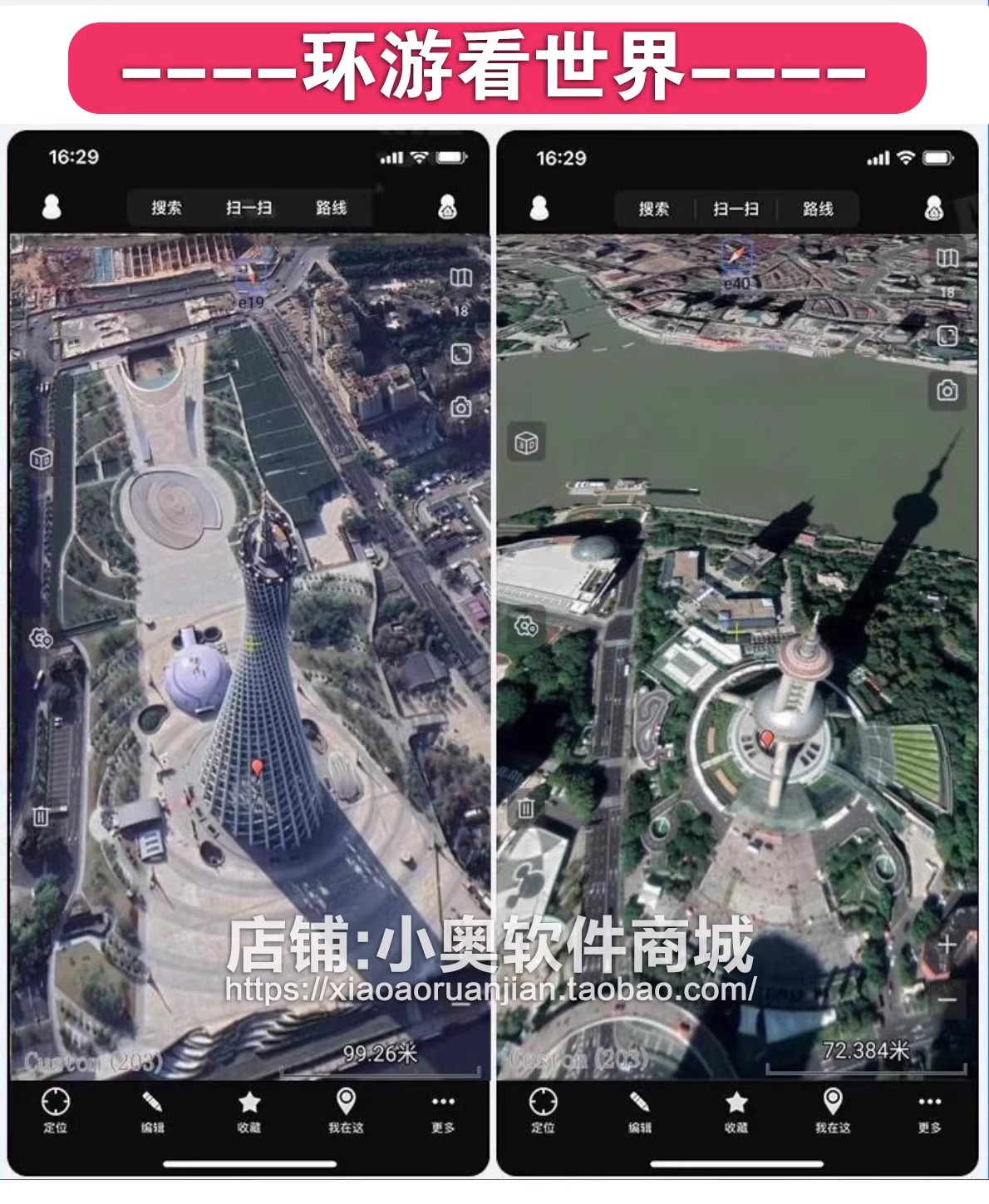989x1204 pixels.
Task: Tap zoom level 18 indicator on left map
Action: tap(464, 309)
